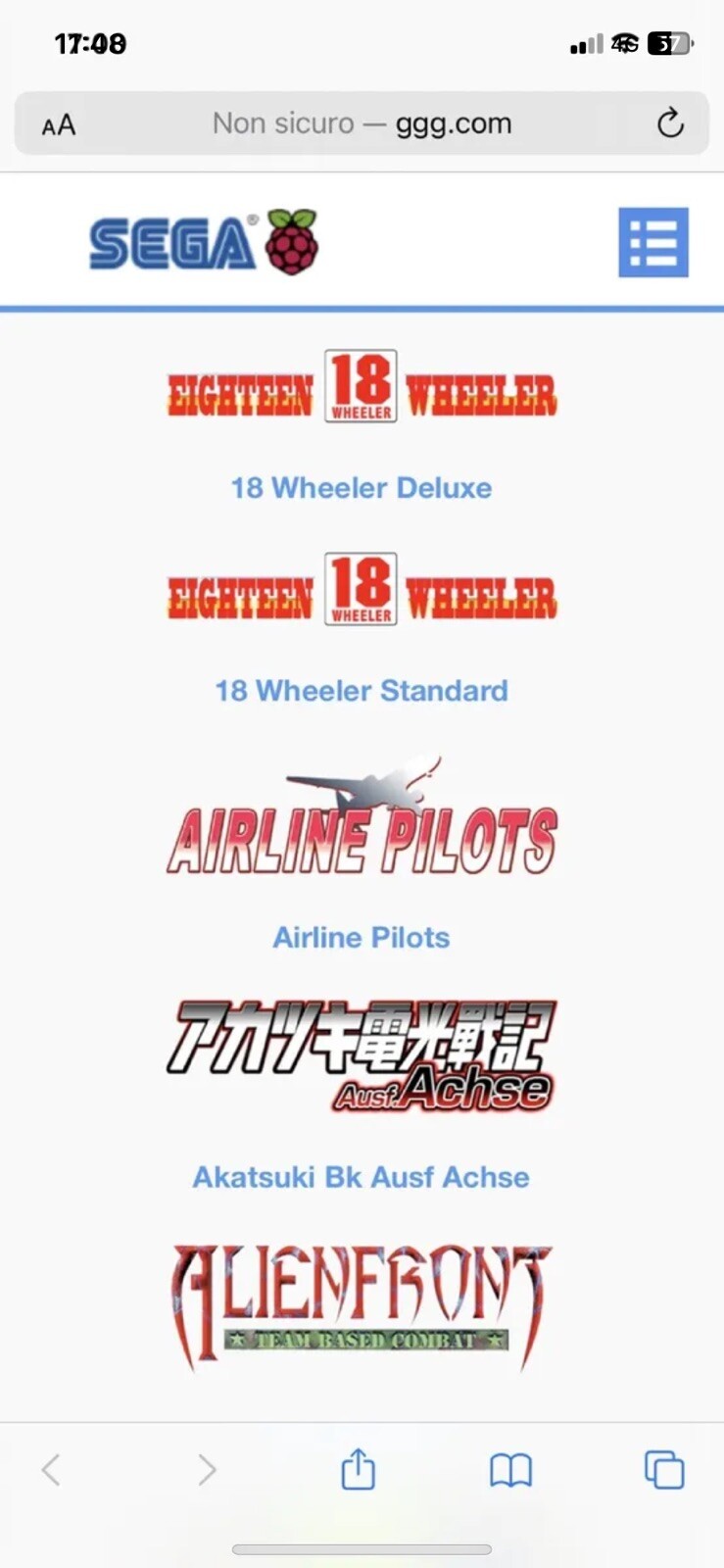
Task: Share this page
Action: click(358, 1469)
